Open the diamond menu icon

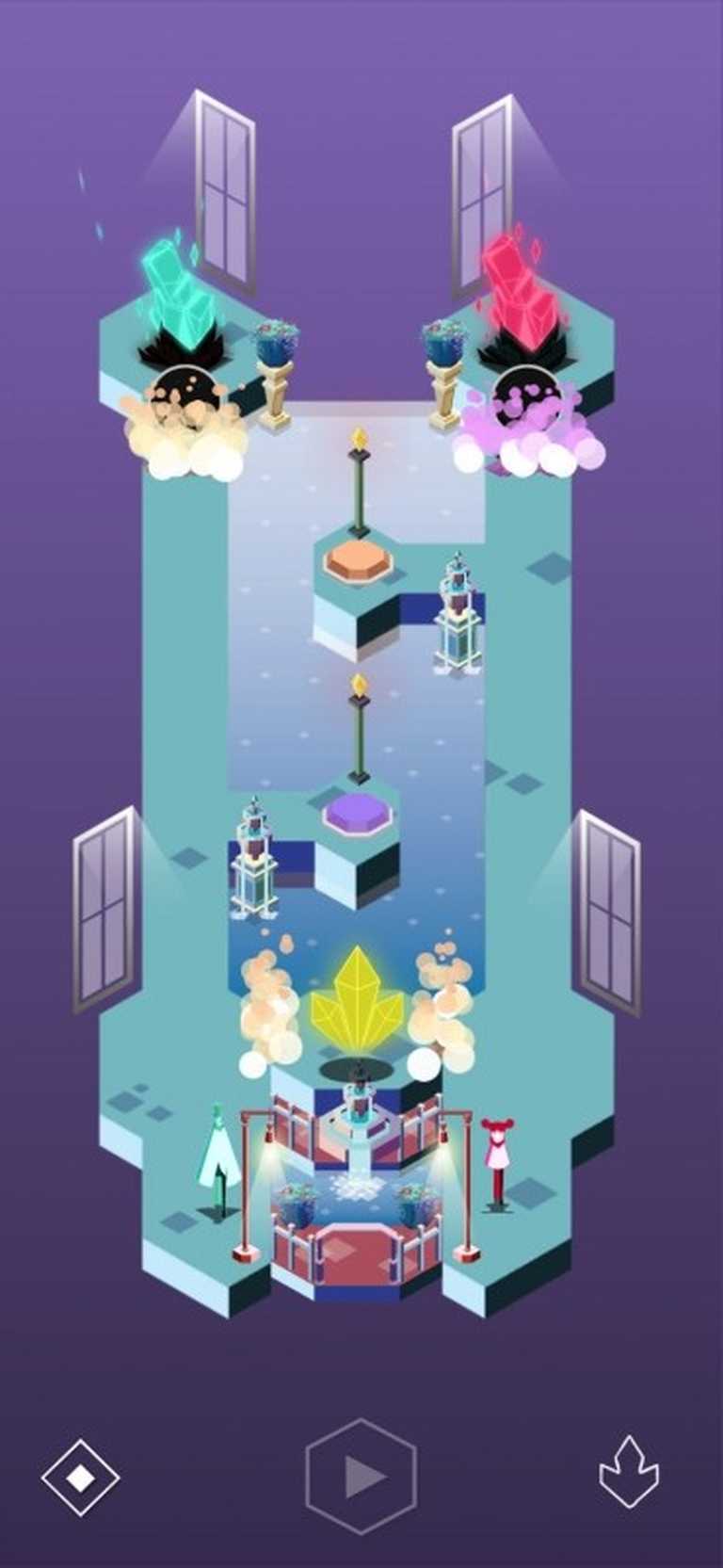point(80,1477)
